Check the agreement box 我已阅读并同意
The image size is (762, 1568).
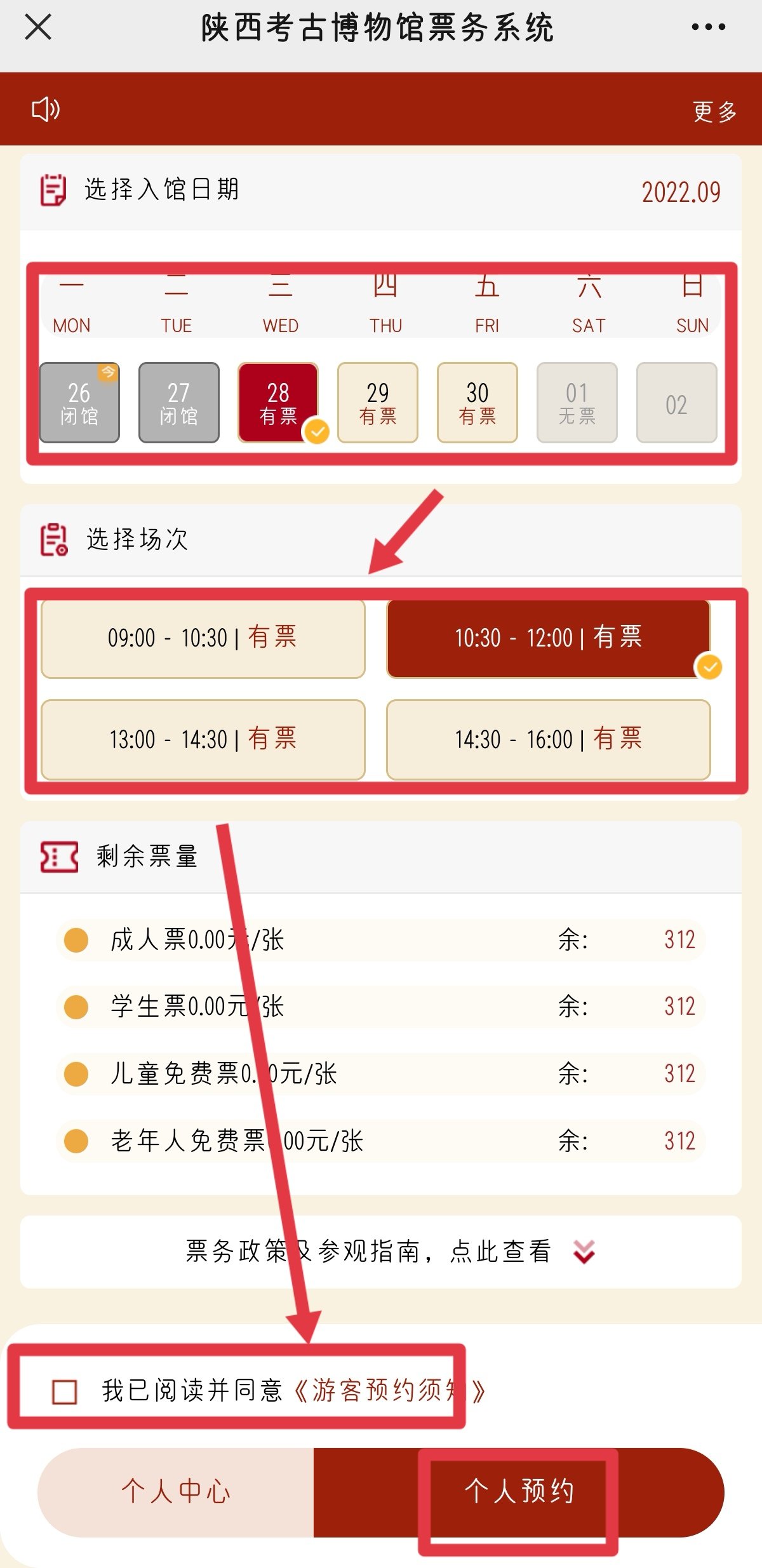[x=65, y=1391]
